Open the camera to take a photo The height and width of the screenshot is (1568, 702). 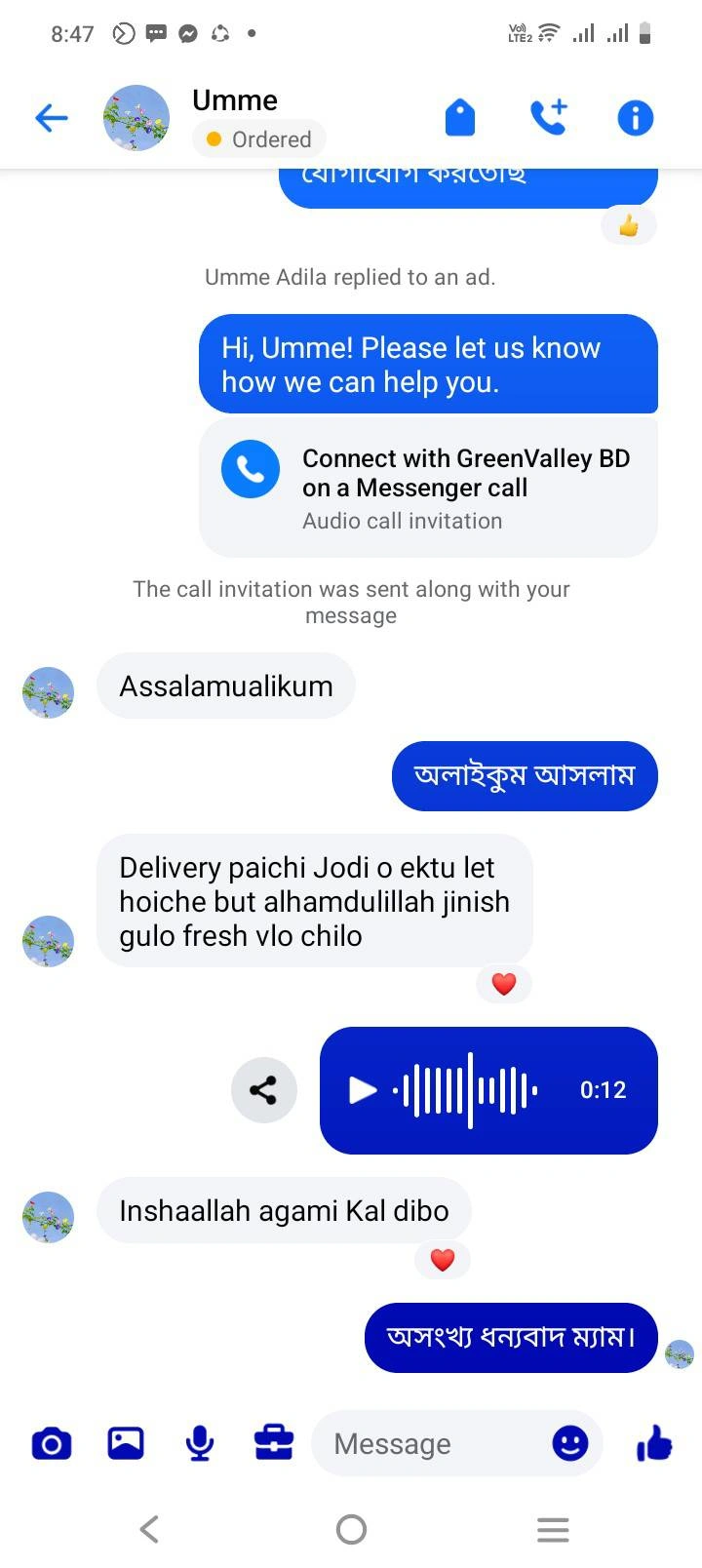pyautogui.click(x=52, y=1443)
